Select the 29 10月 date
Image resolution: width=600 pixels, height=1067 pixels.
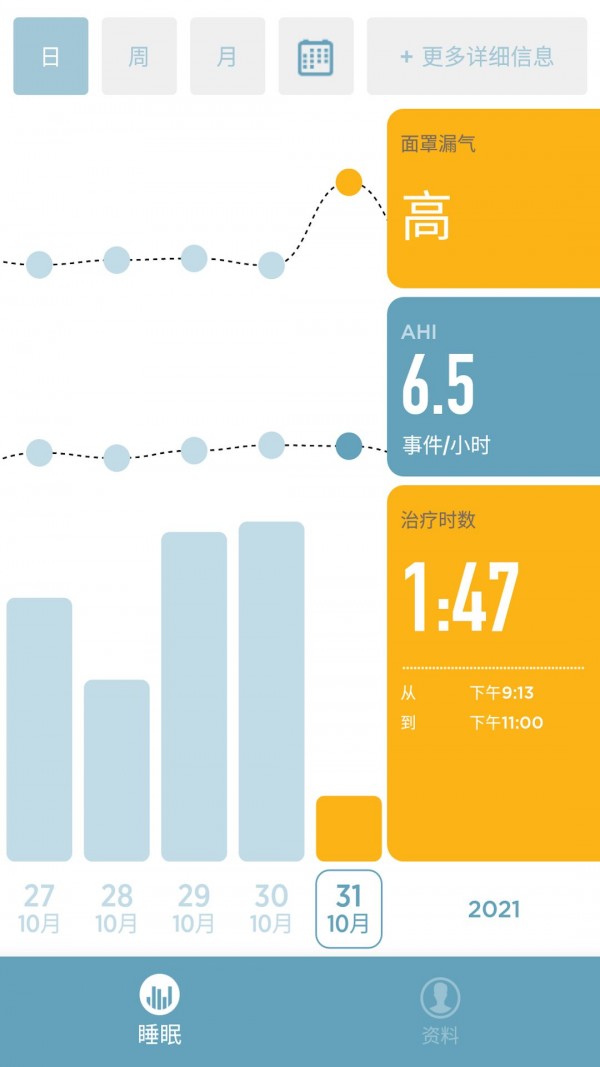click(194, 908)
